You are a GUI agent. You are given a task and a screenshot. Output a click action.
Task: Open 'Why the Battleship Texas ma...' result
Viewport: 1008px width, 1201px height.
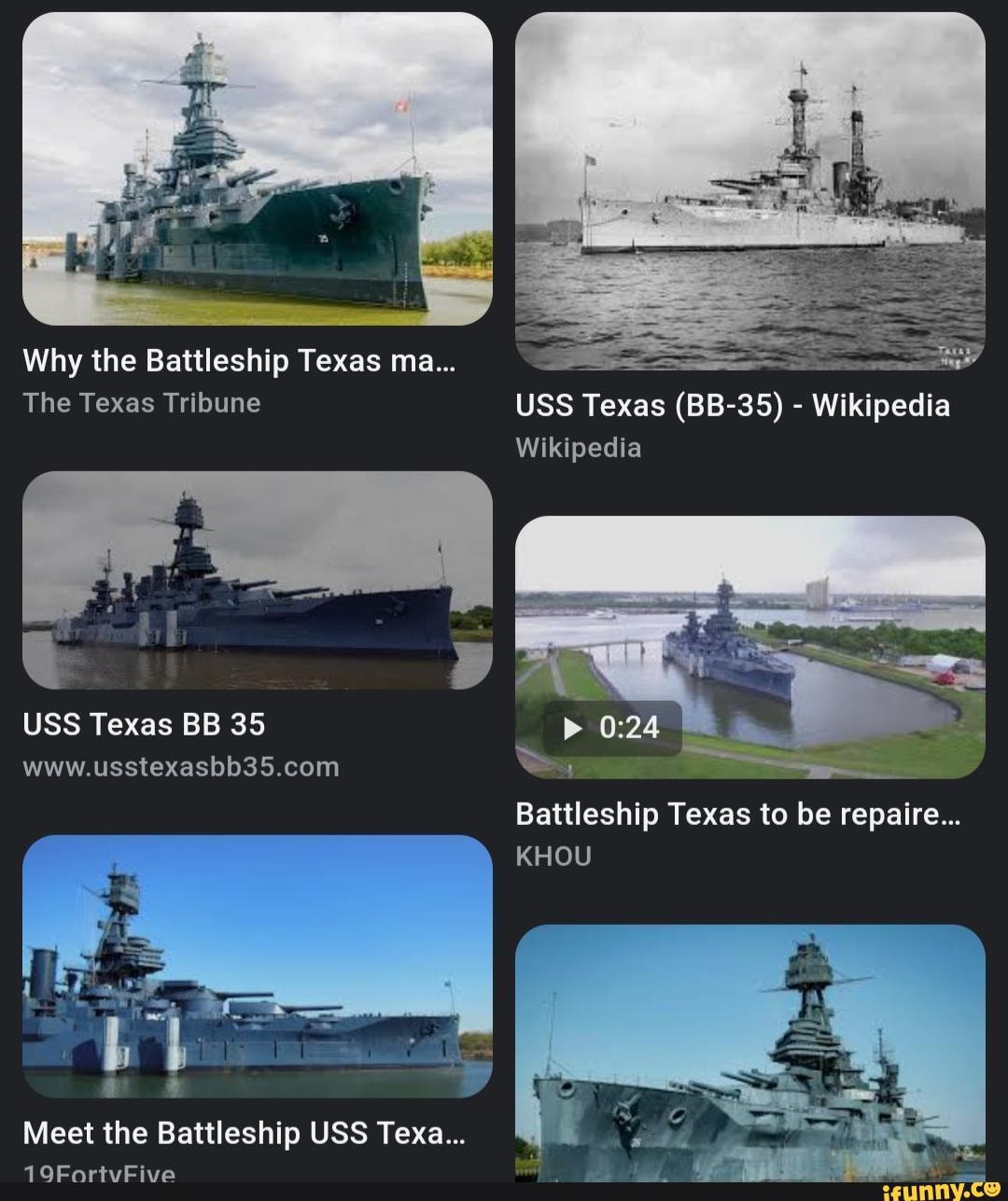[x=241, y=361]
